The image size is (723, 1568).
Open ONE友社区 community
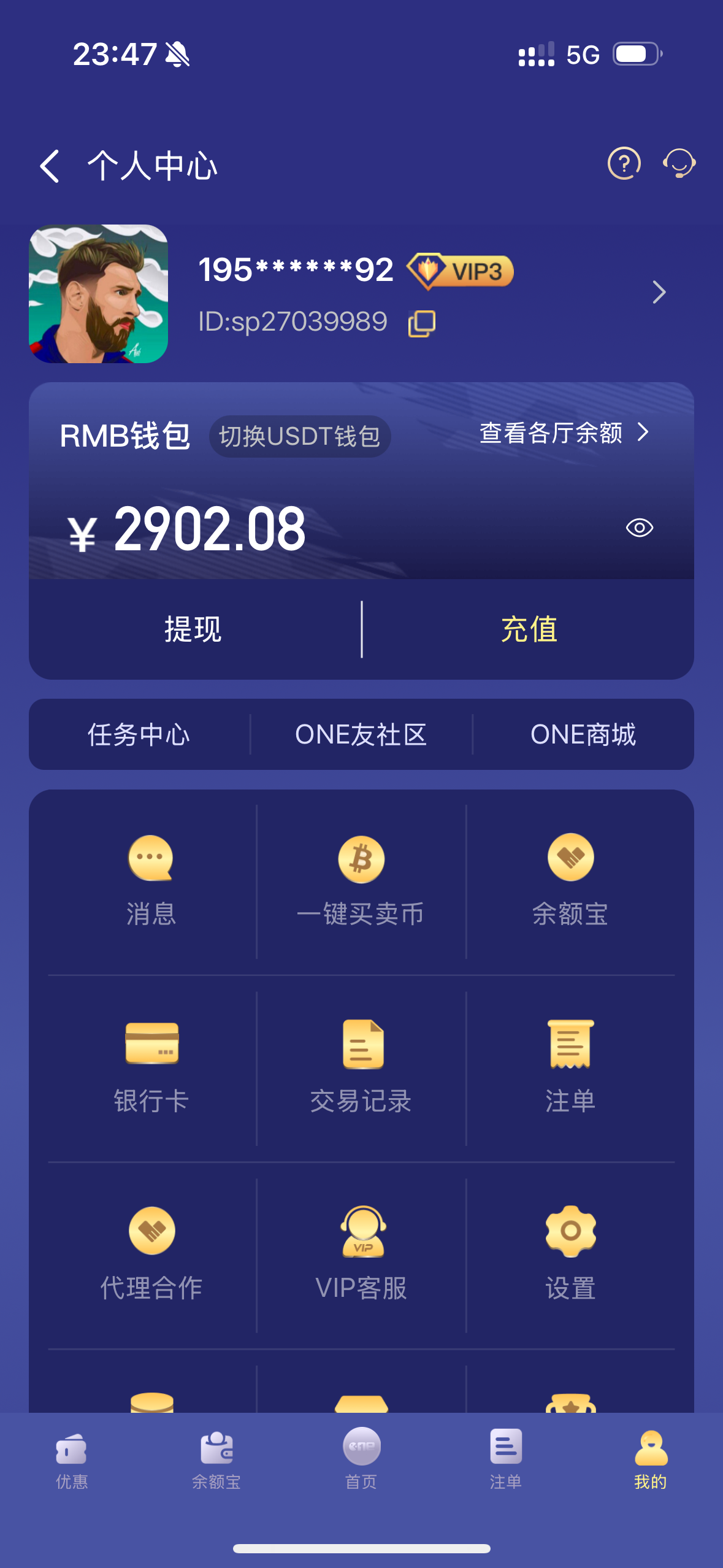[x=361, y=734]
